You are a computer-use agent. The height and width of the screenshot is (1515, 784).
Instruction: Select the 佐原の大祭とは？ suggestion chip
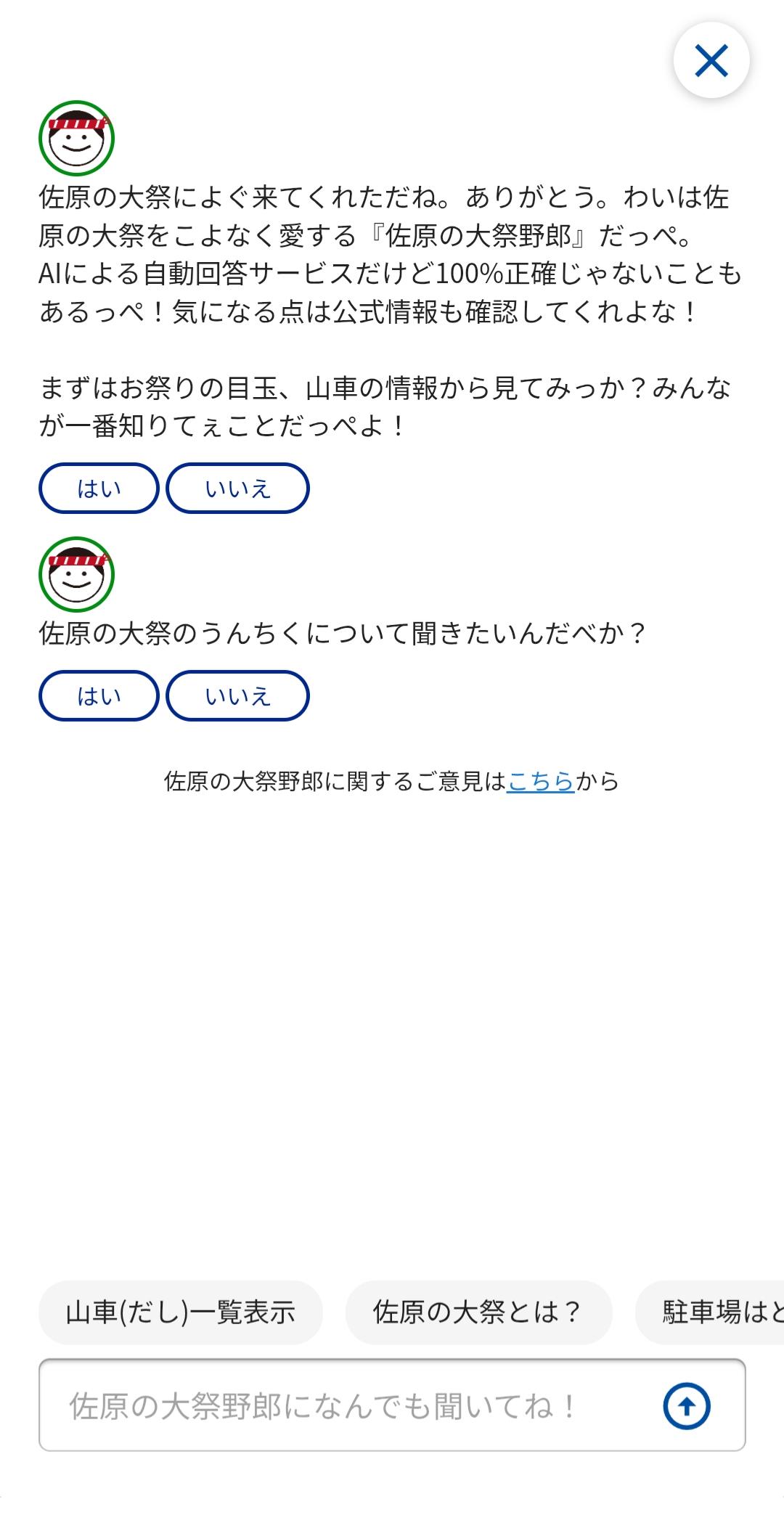(x=478, y=1312)
